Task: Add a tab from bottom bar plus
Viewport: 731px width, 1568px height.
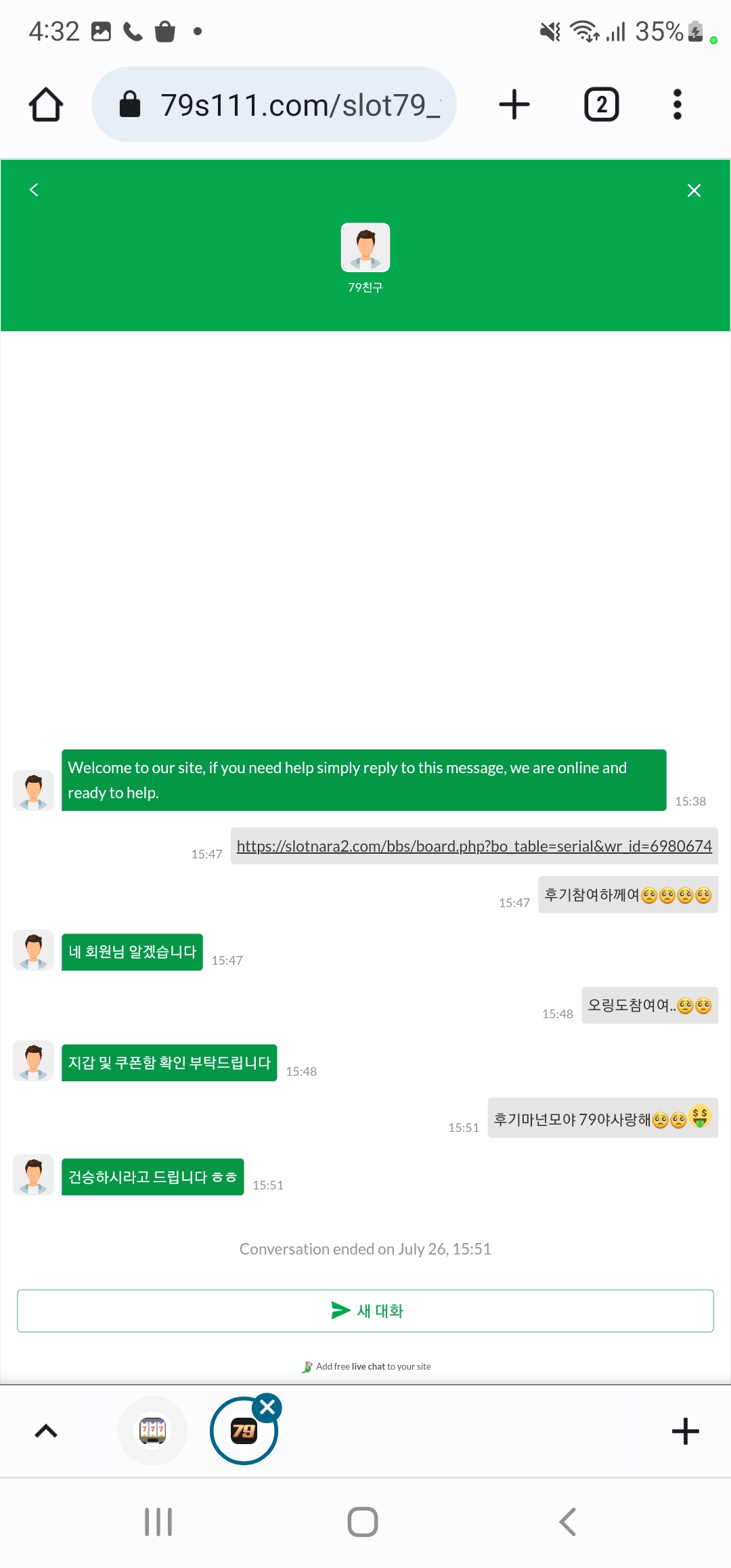Action: coord(685,1431)
